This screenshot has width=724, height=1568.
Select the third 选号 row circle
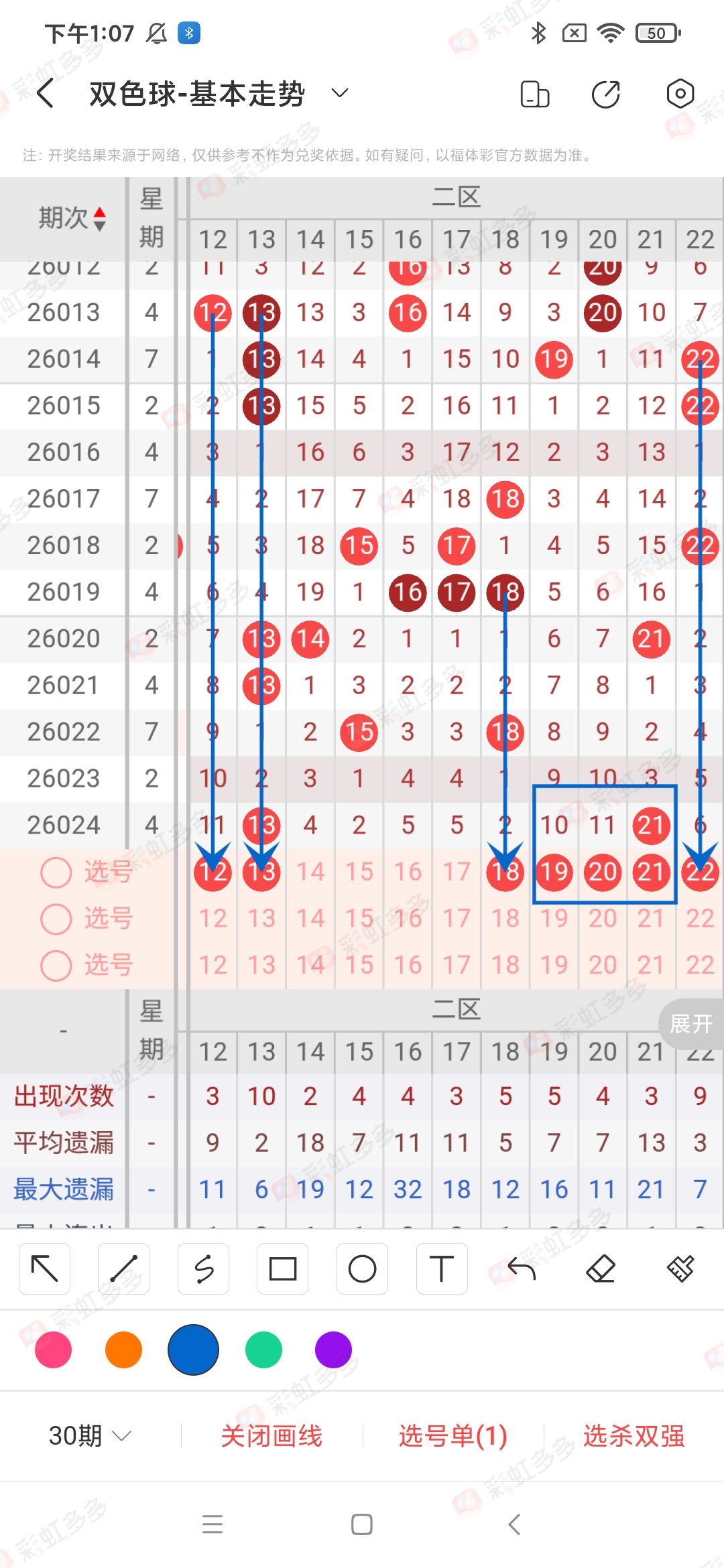pyautogui.click(x=56, y=965)
